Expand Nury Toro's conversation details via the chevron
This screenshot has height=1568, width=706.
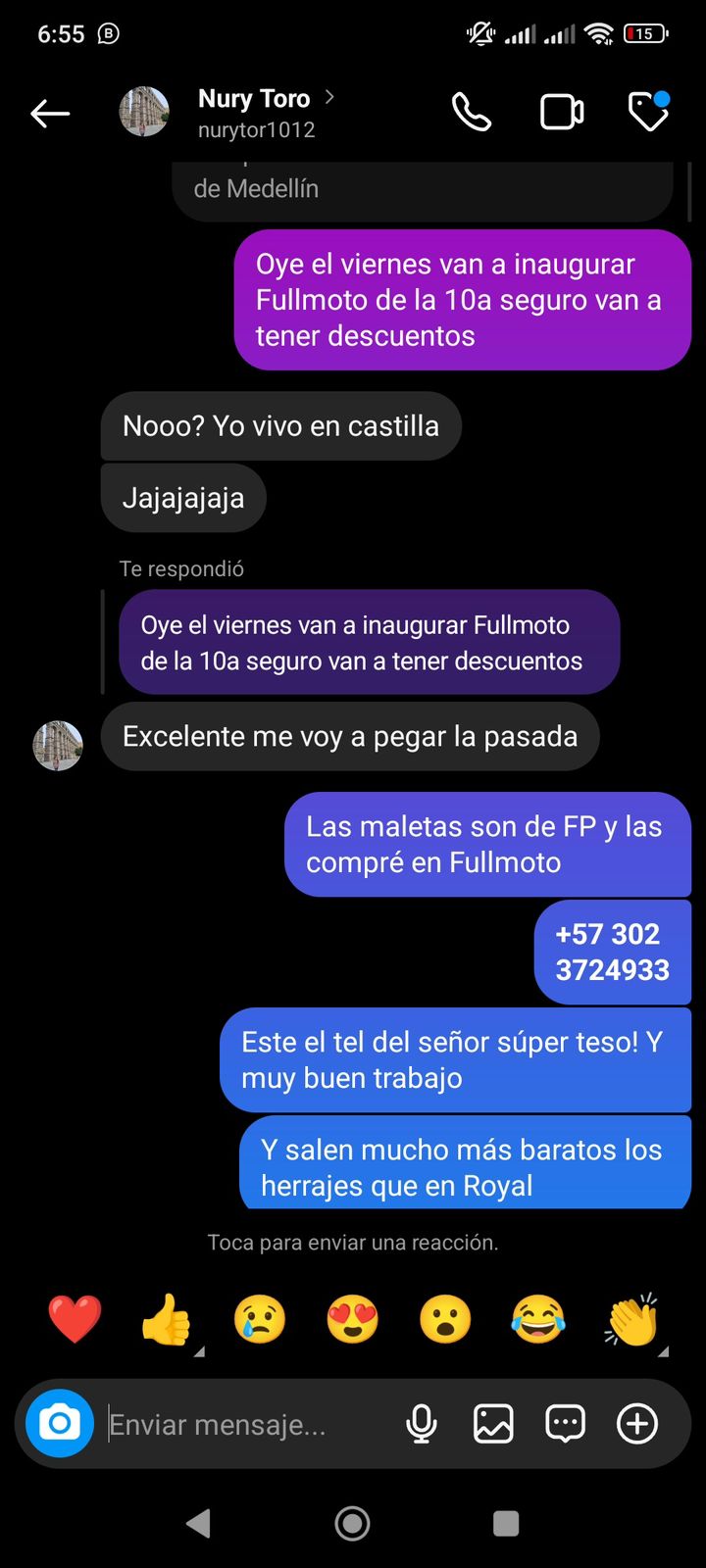point(330,98)
